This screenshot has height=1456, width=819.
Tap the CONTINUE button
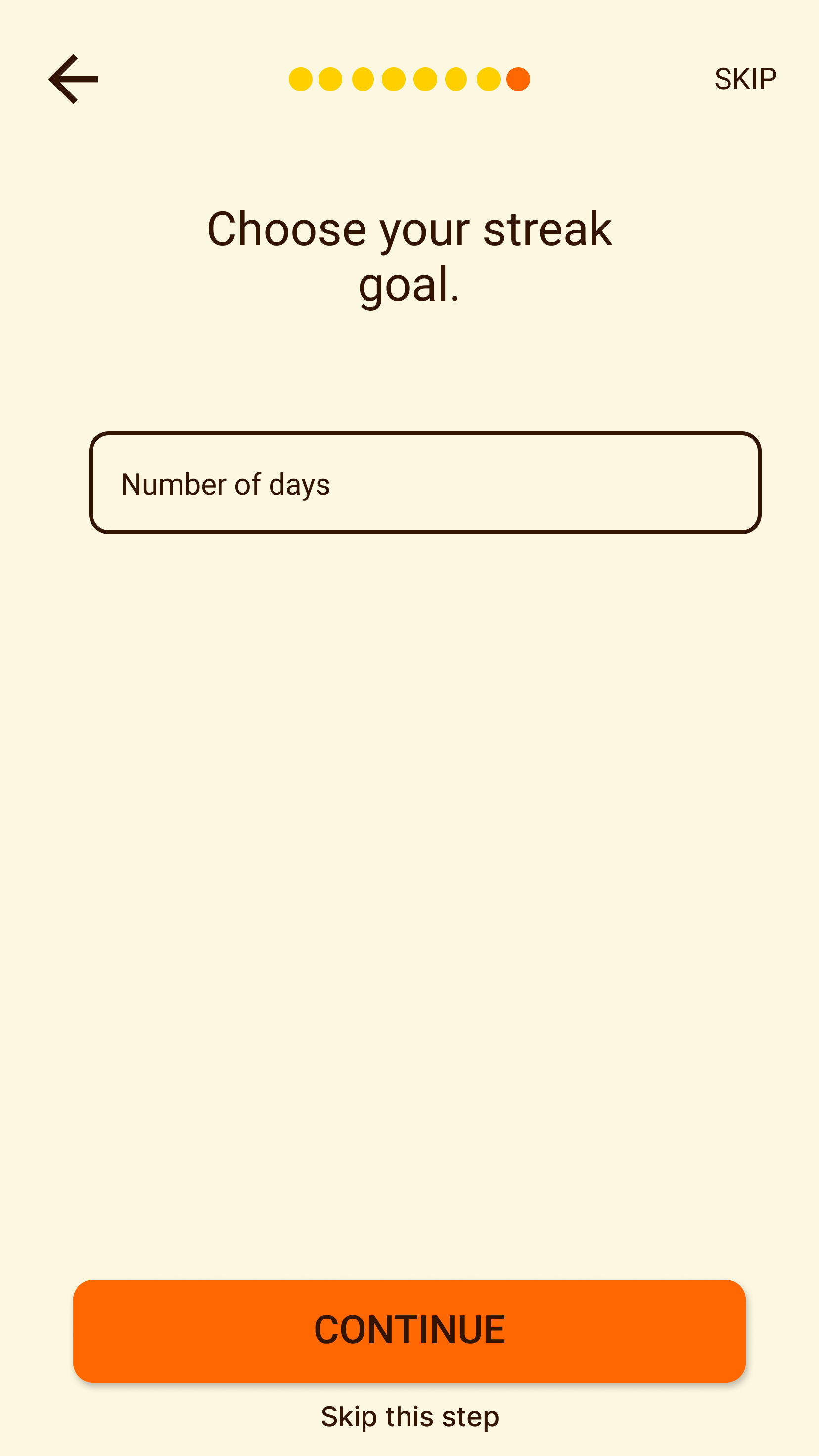[409, 1331]
